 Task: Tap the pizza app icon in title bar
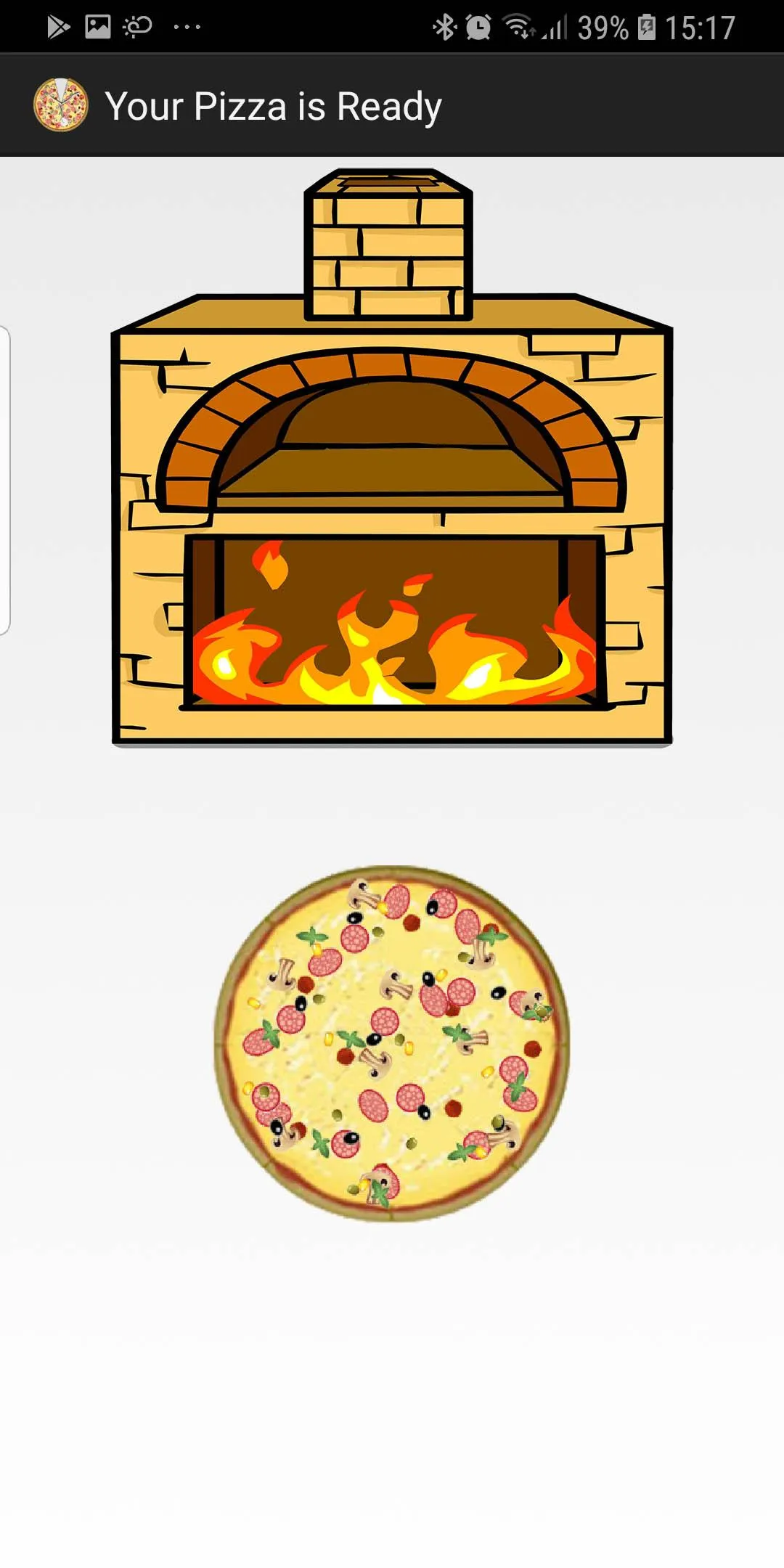tap(61, 105)
